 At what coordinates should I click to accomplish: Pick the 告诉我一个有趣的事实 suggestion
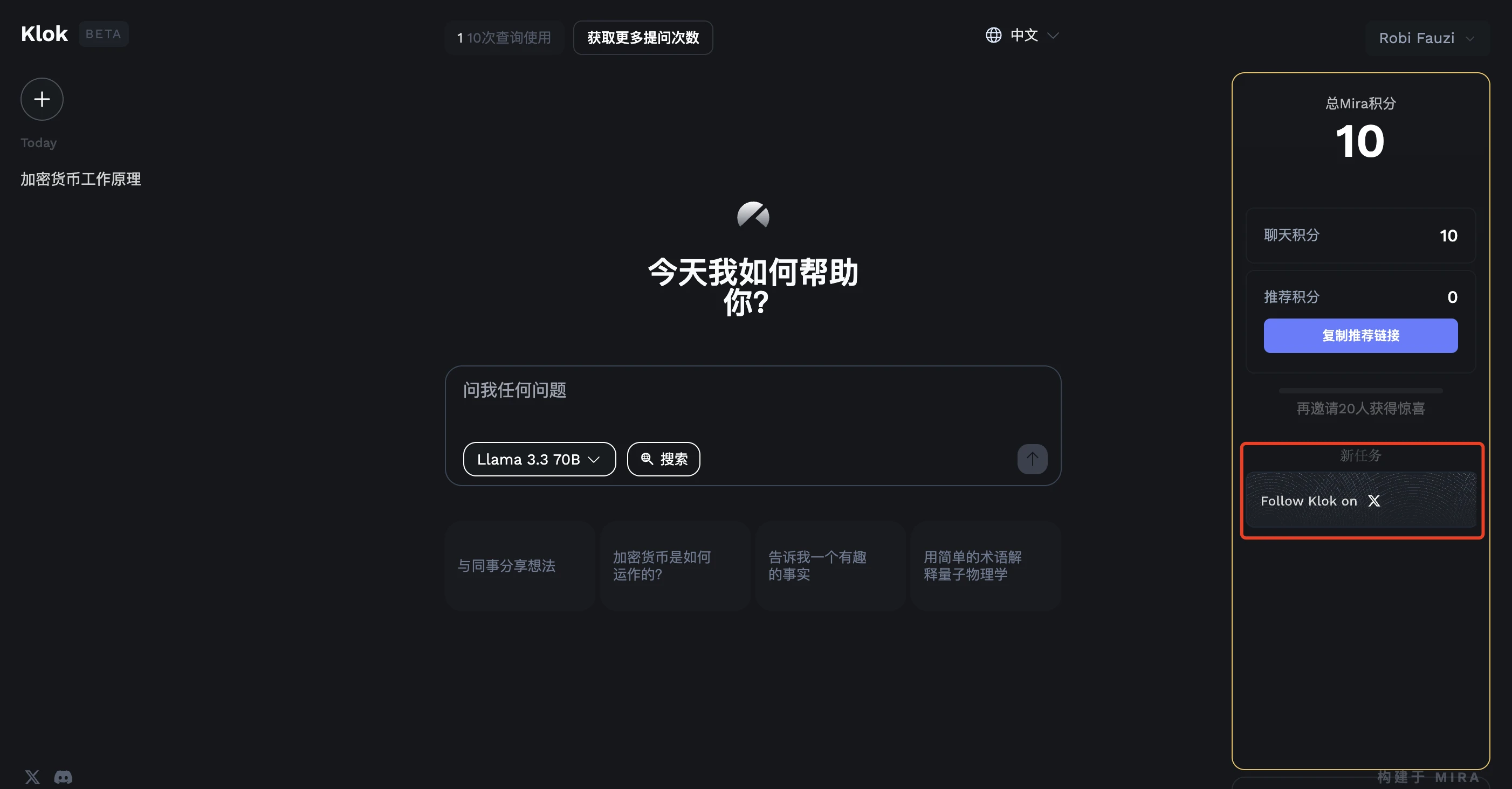830,565
